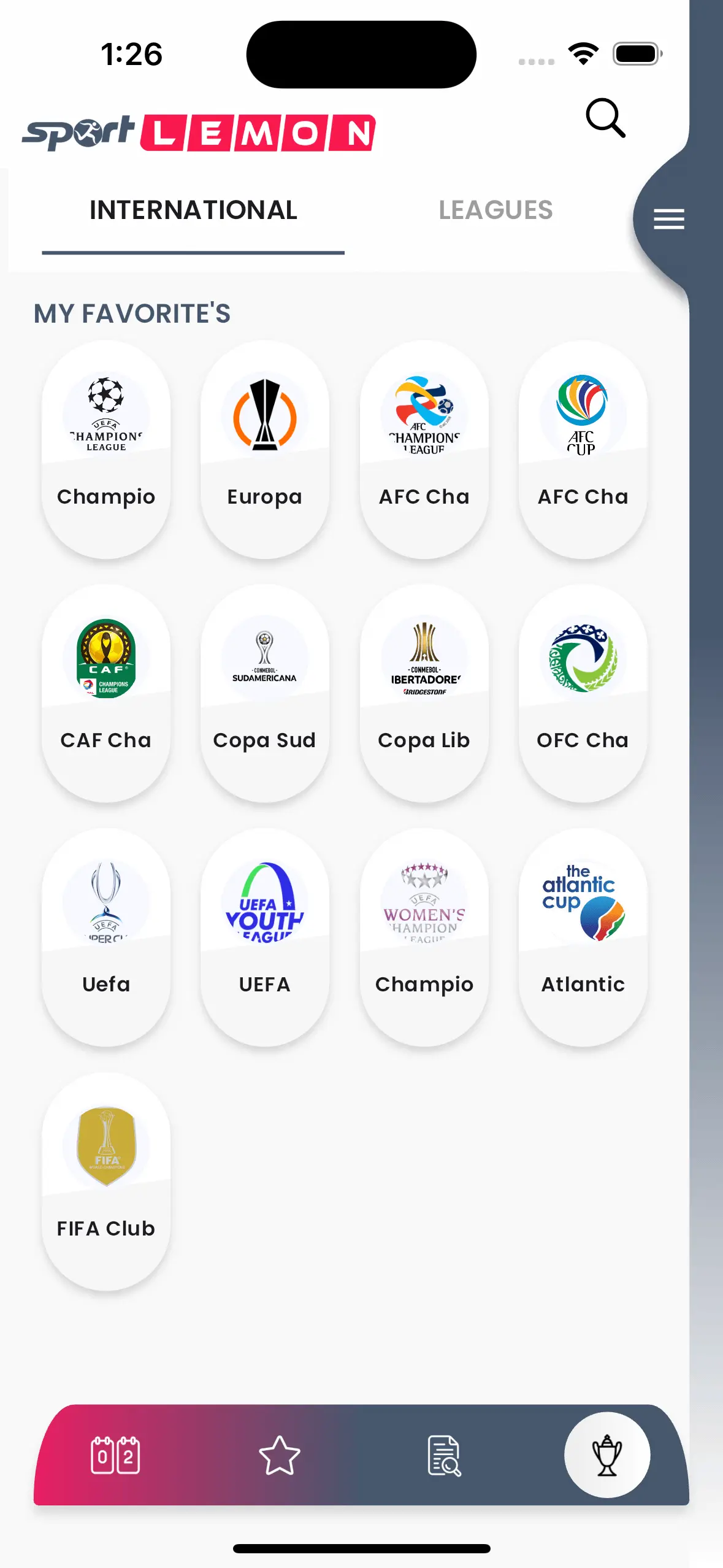This screenshot has height=1568, width=723.
Task: Go to the scoreboard matches tab
Action: click(x=115, y=1455)
